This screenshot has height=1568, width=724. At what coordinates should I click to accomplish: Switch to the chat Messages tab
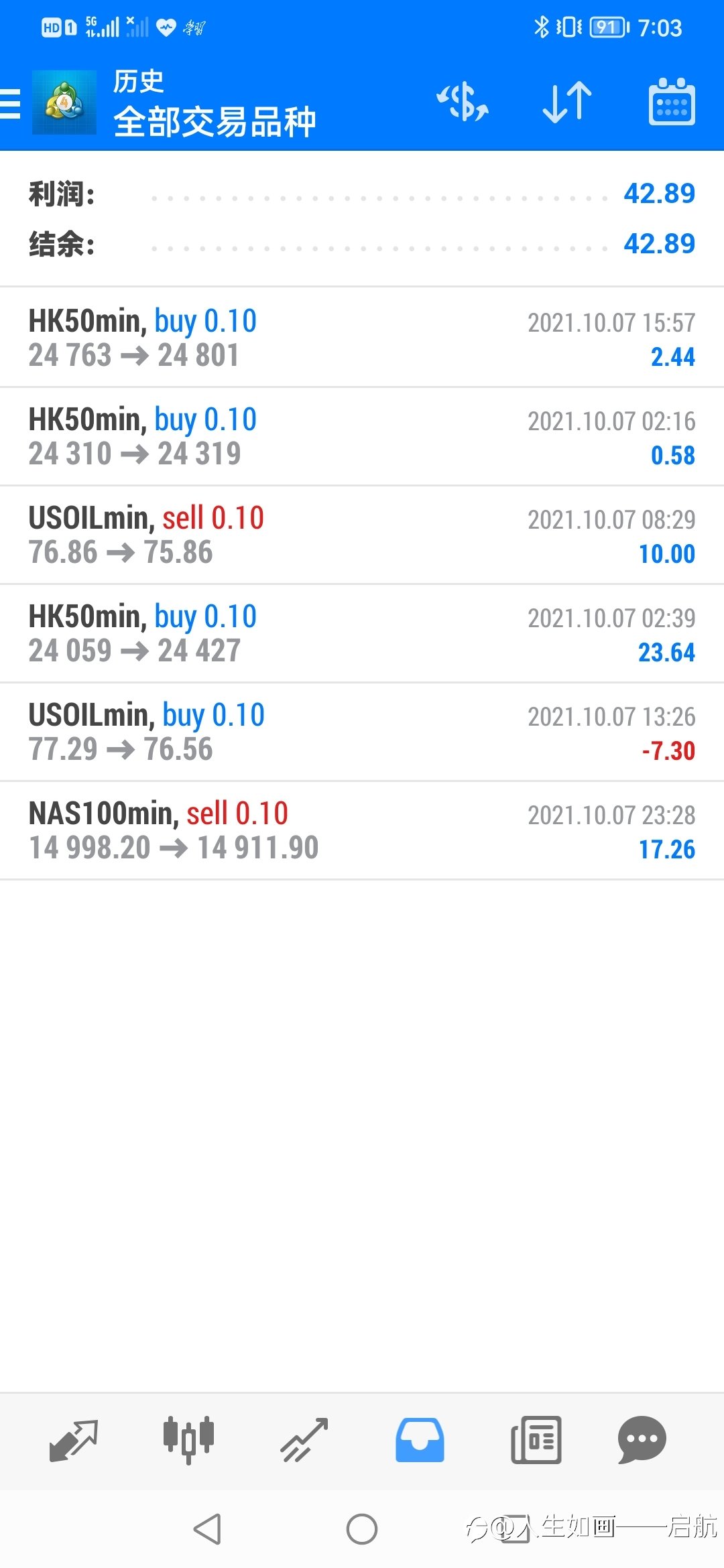(642, 1440)
